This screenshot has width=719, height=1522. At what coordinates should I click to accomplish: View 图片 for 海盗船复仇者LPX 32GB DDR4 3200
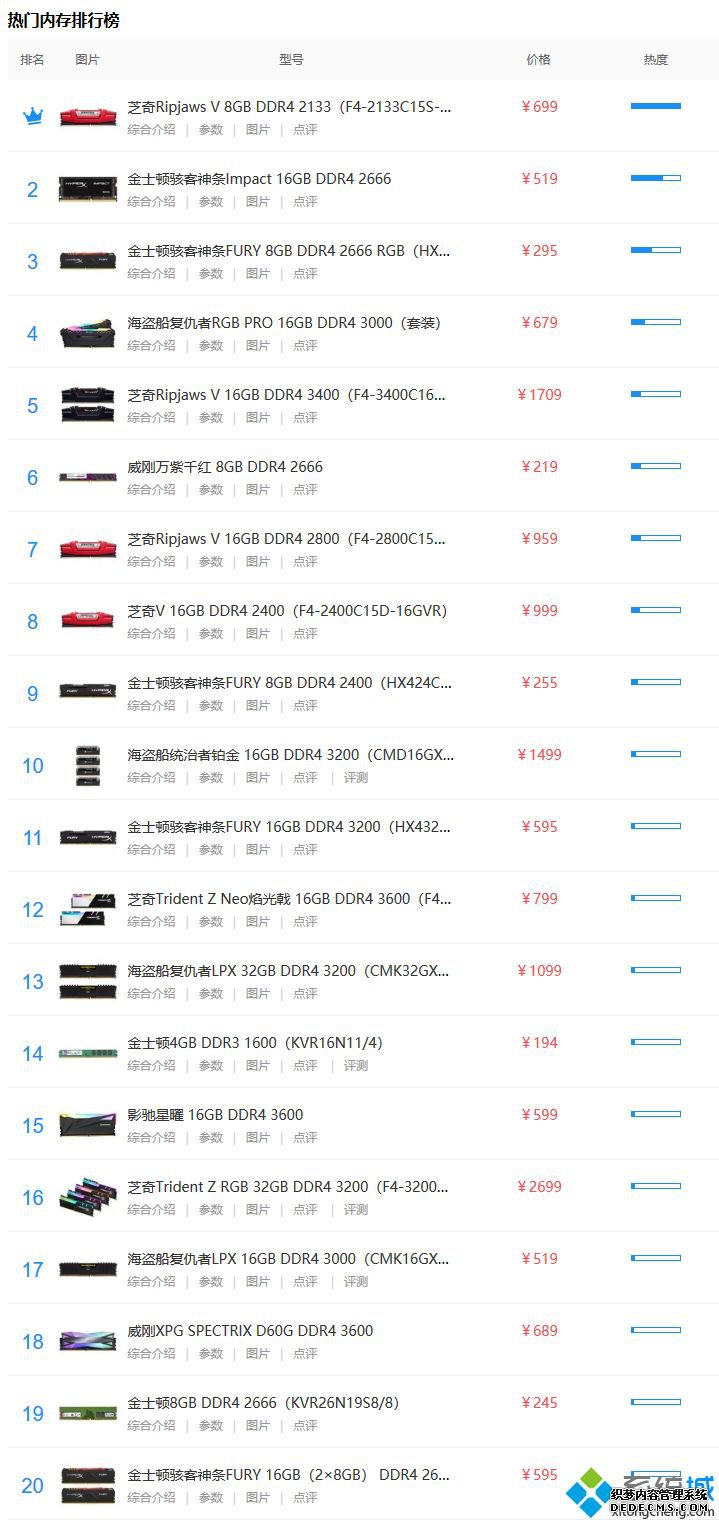click(257, 994)
